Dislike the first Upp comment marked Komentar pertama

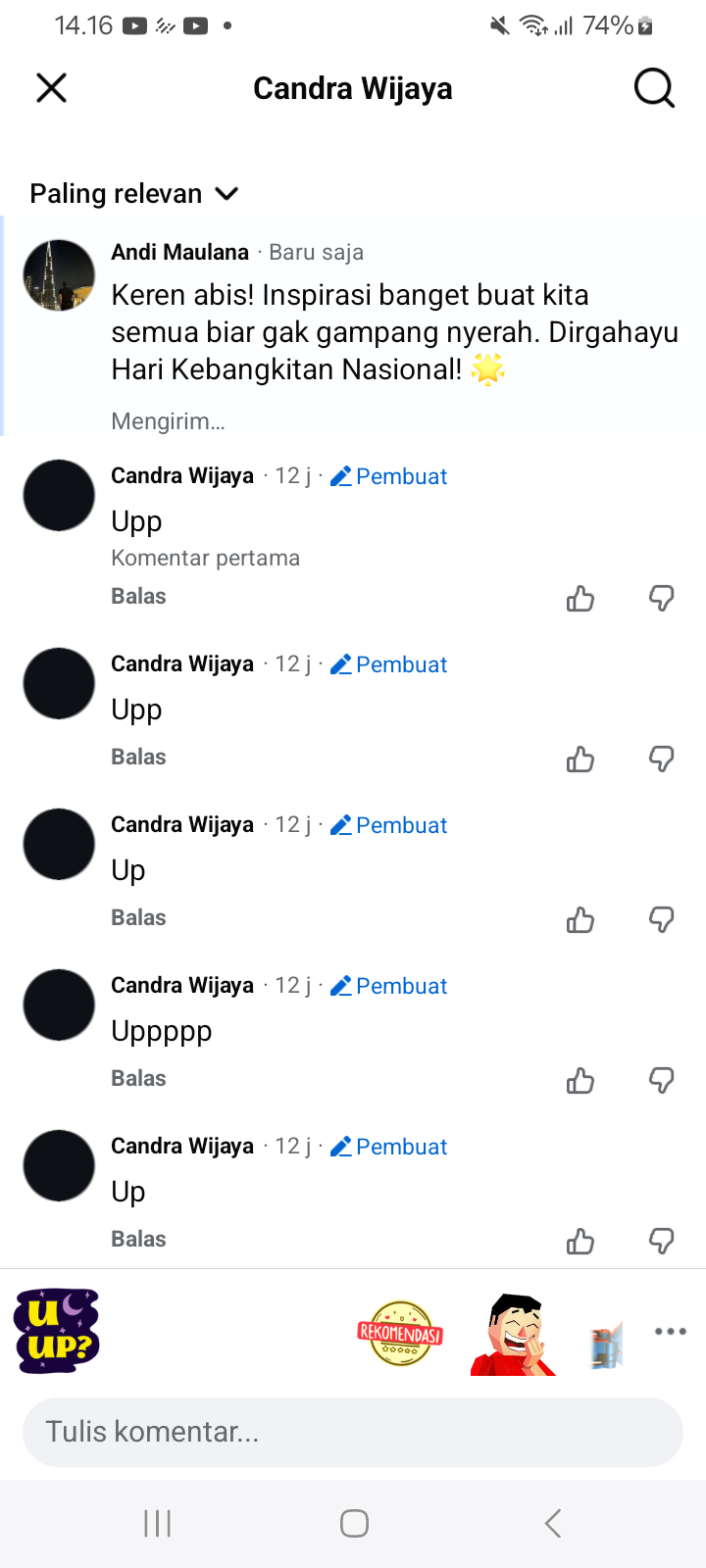[x=662, y=598]
